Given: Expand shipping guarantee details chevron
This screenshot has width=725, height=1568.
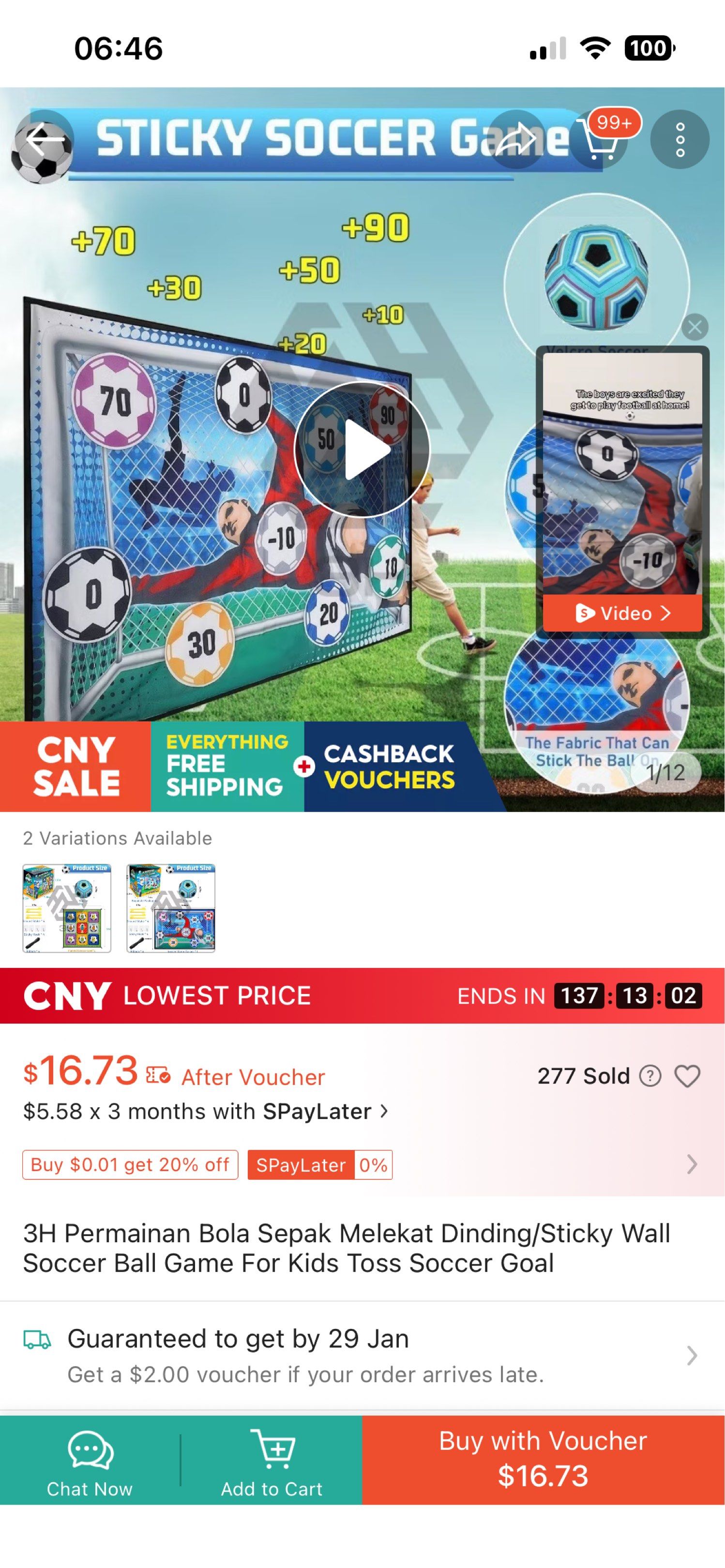Looking at the screenshot, I should (x=691, y=1356).
